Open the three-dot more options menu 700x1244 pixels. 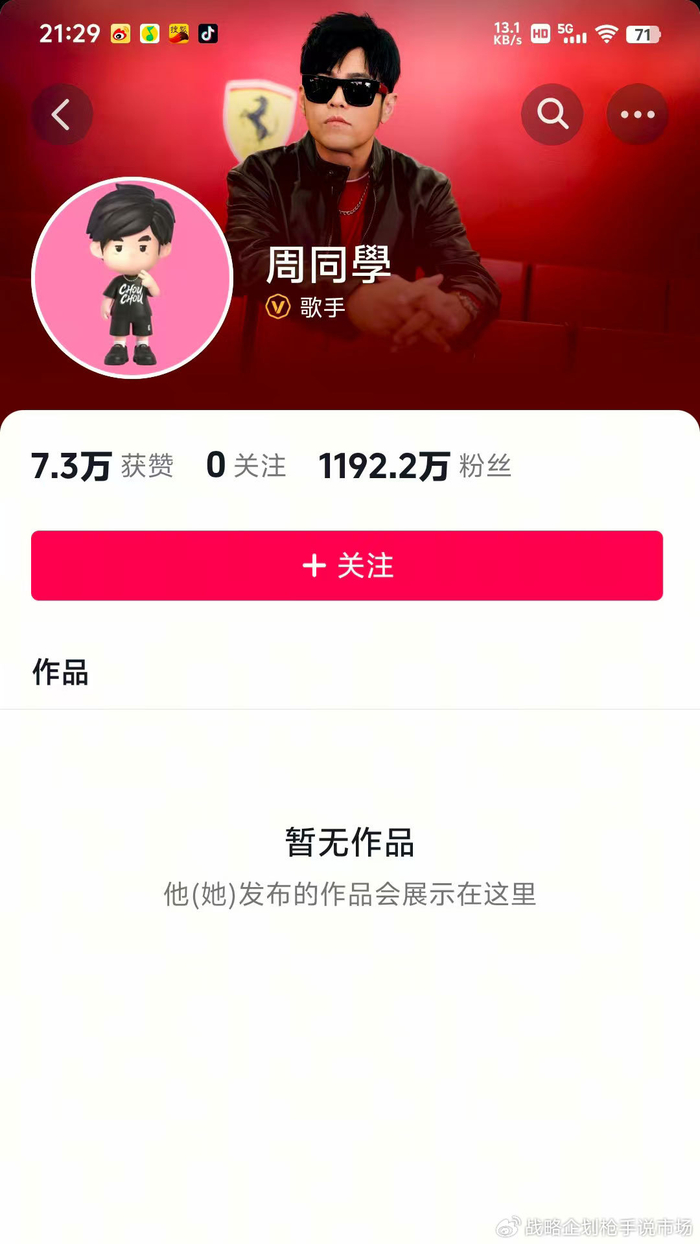point(638,115)
